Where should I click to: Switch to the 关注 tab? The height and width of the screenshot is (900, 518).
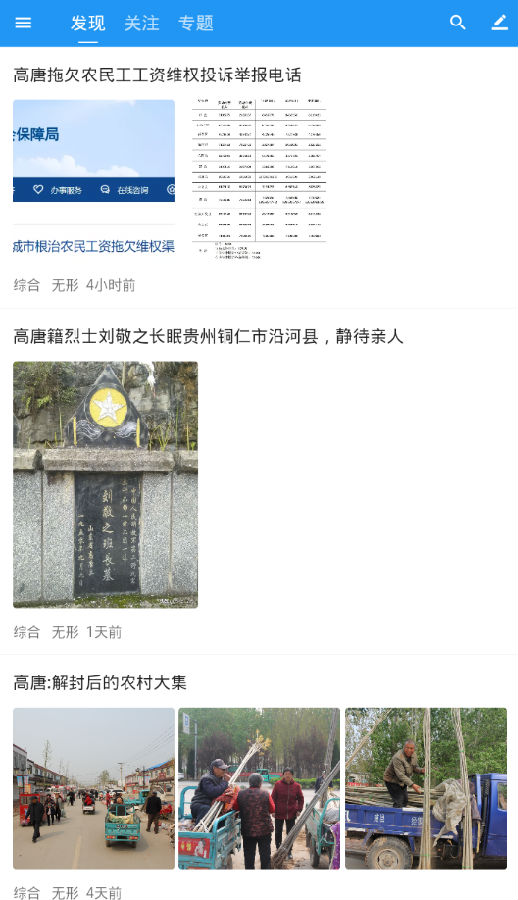tap(142, 23)
